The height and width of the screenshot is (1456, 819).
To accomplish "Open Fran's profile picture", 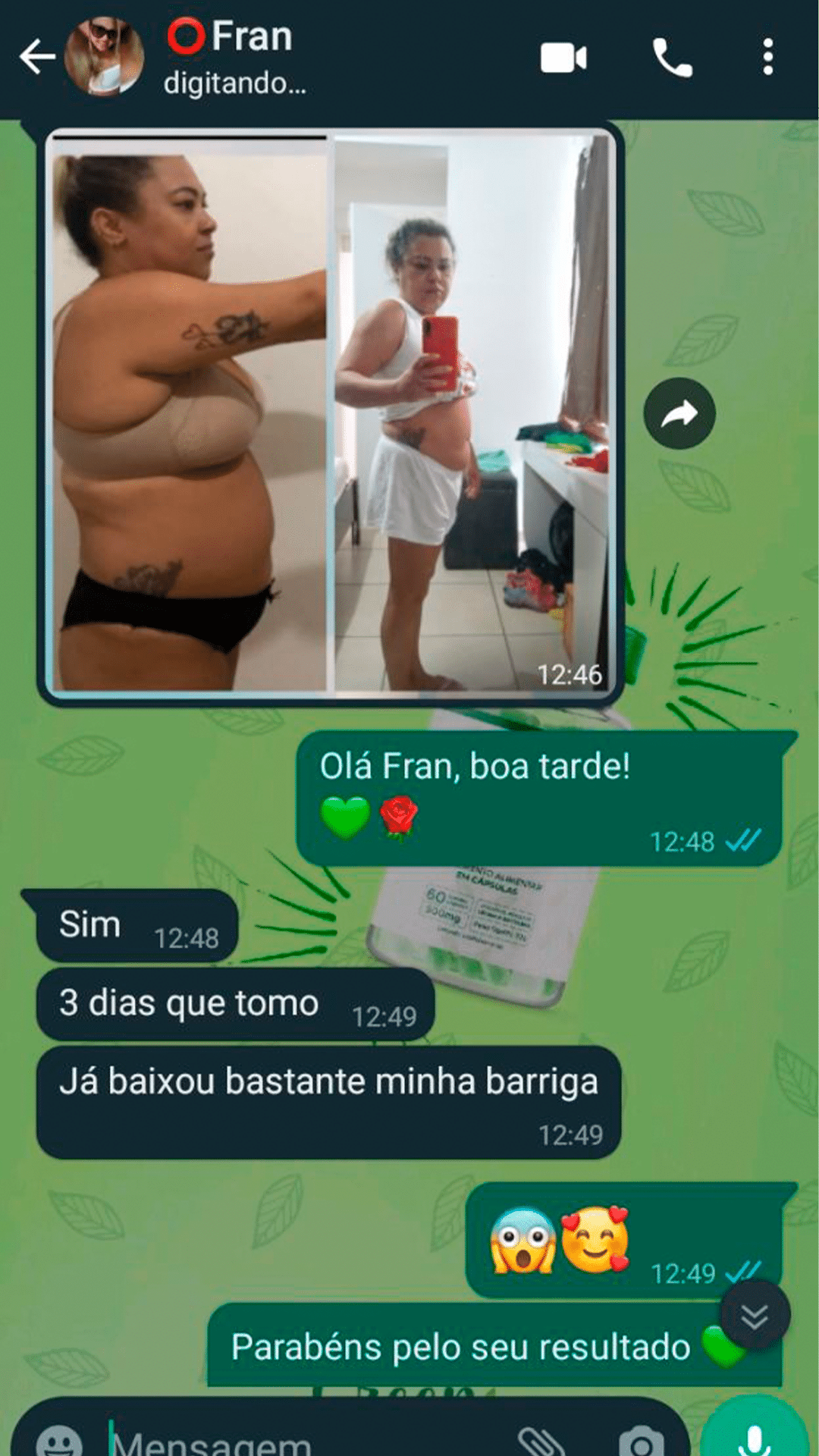I will tap(104, 57).
